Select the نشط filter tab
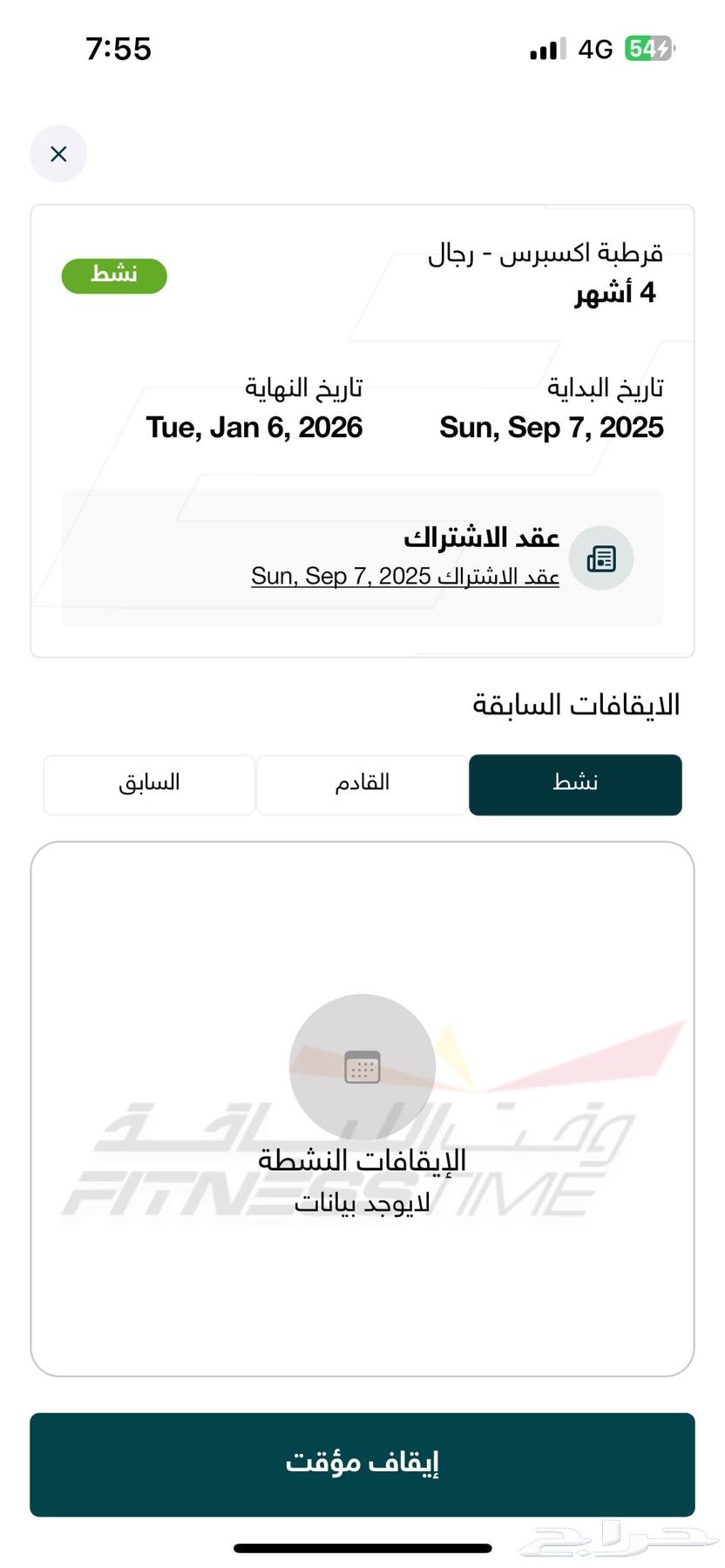Image resolution: width=725 pixels, height=1568 pixels. pyautogui.click(x=575, y=784)
